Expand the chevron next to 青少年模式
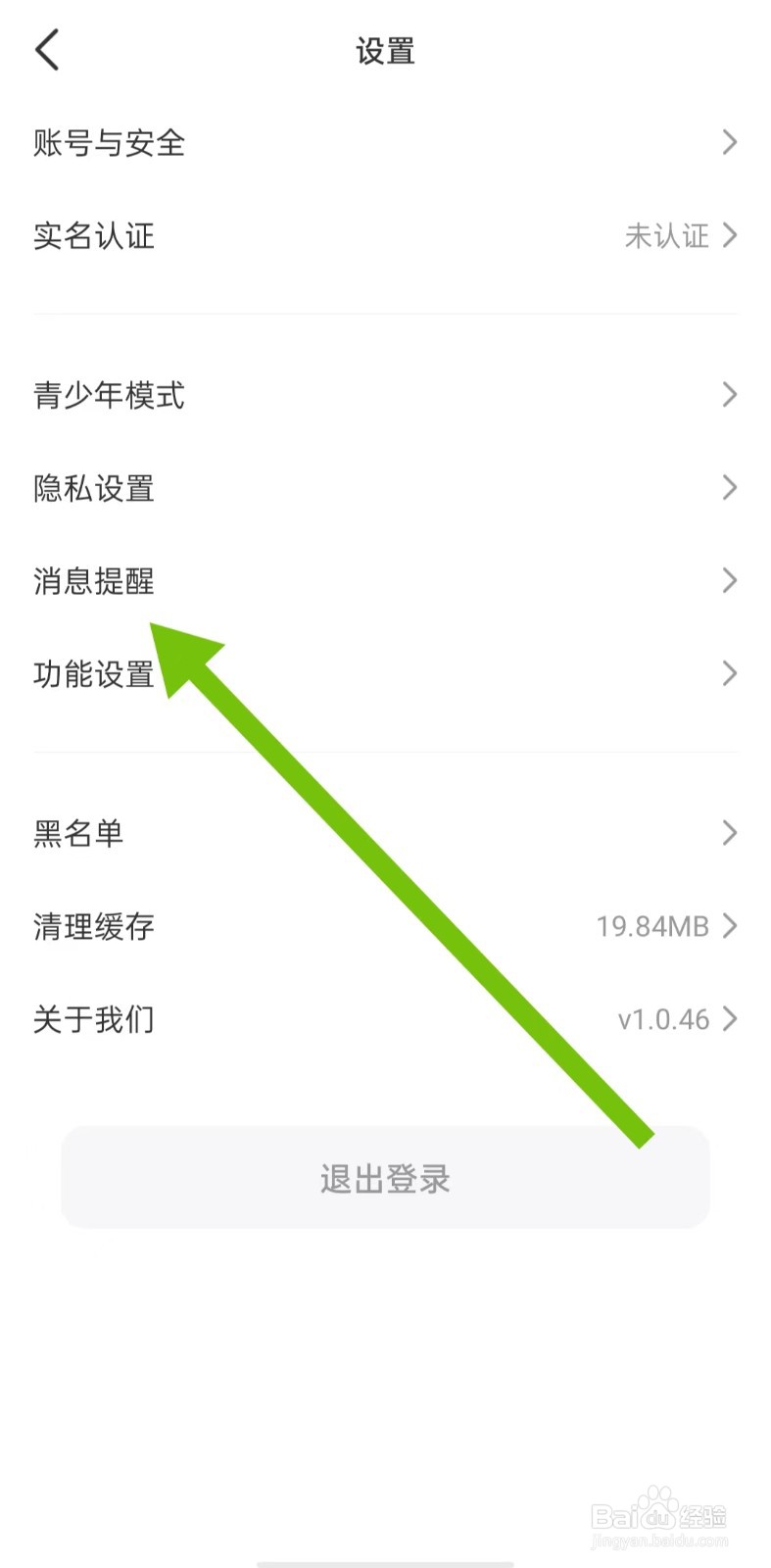Viewport: 771px width, 1568px height. pyautogui.click(x=729, y=395)
